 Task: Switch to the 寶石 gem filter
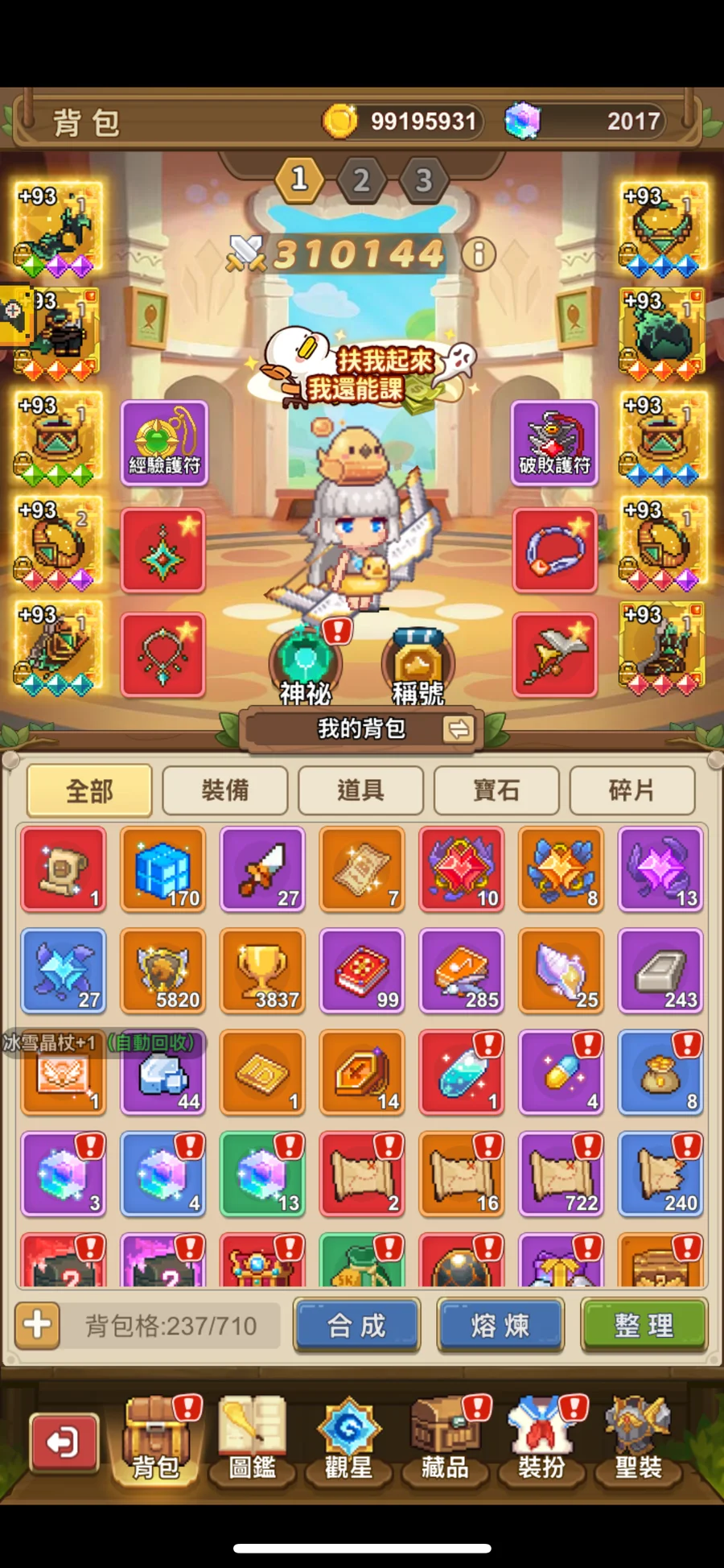(x=496, y=790)
